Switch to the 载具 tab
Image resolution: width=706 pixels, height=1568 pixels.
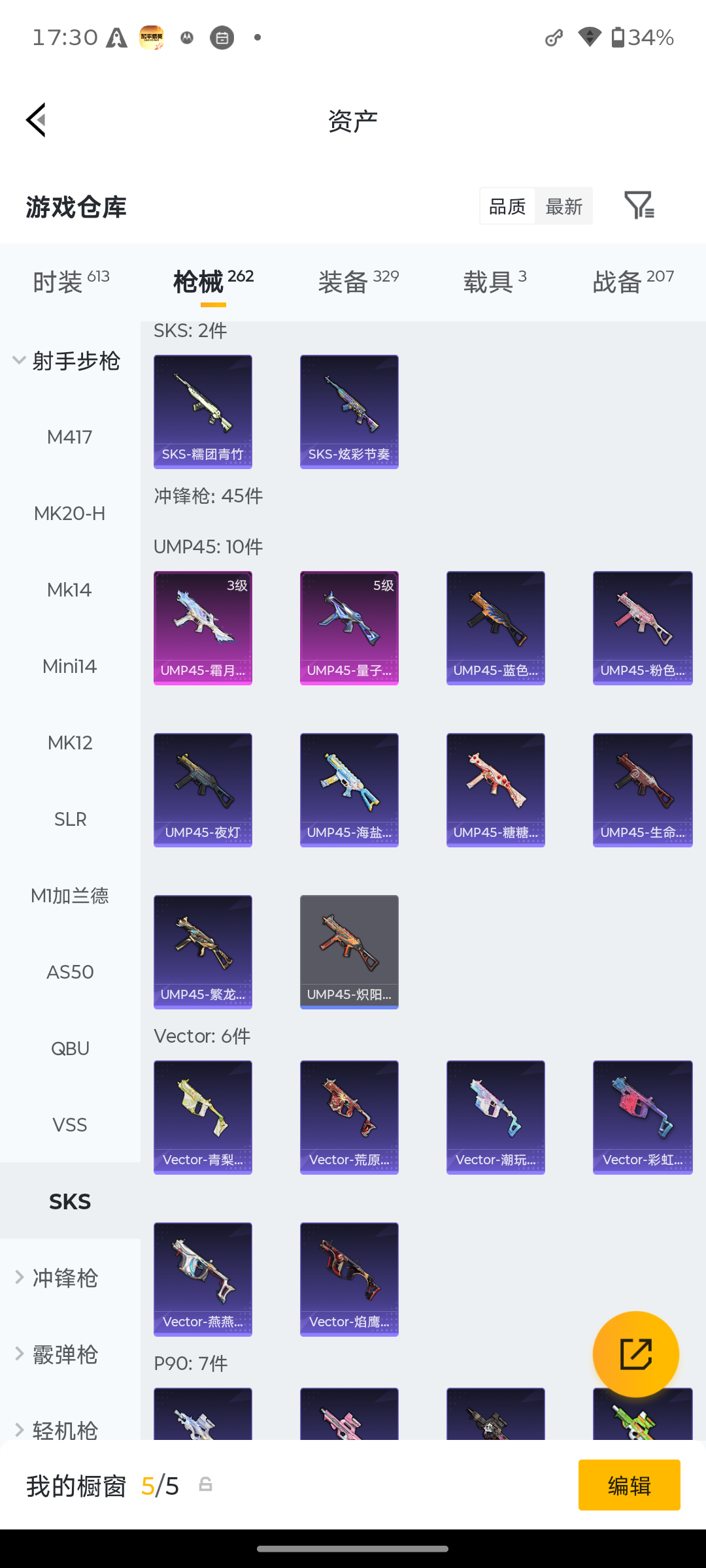[x=495, y=282]
